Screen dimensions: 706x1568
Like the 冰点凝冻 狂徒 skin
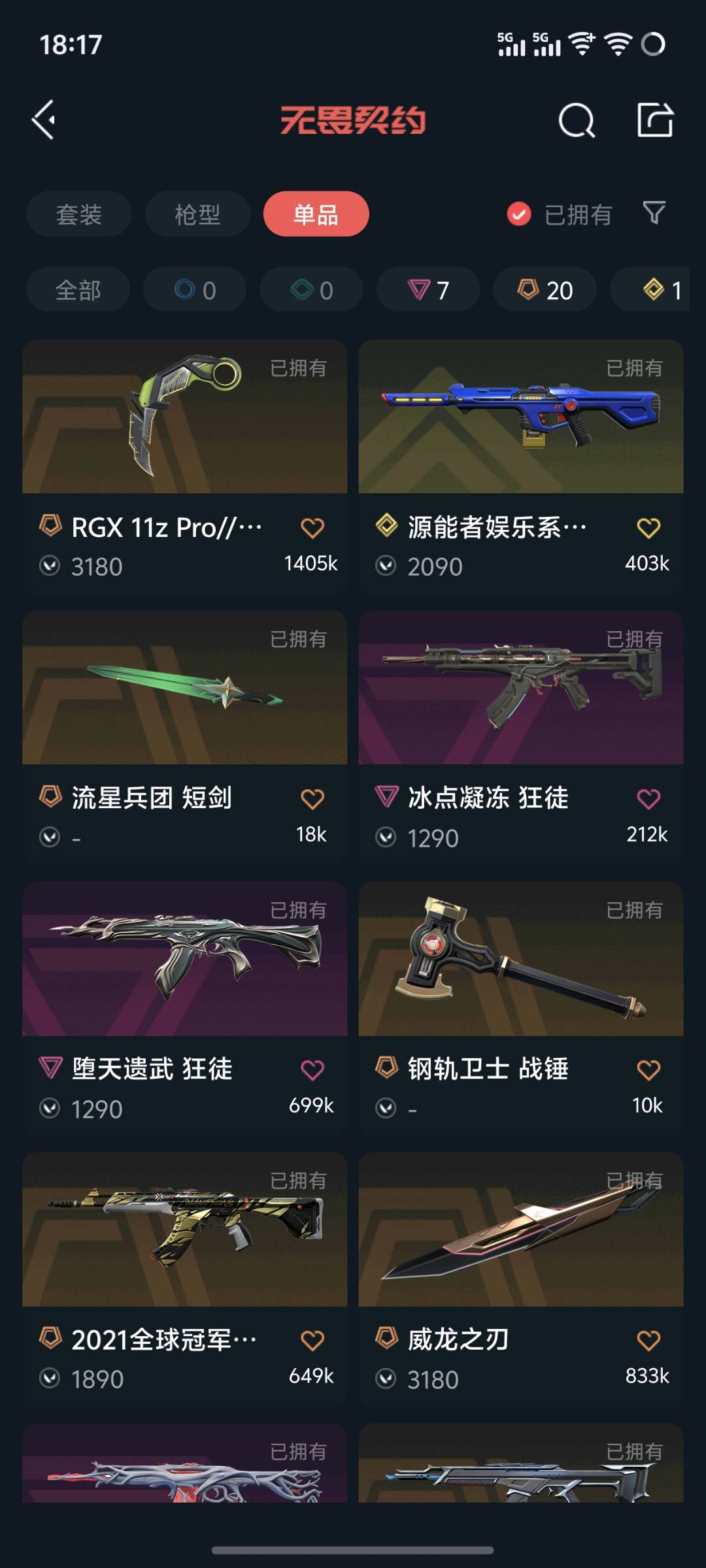pyautogui.click(x=648, y=799)
